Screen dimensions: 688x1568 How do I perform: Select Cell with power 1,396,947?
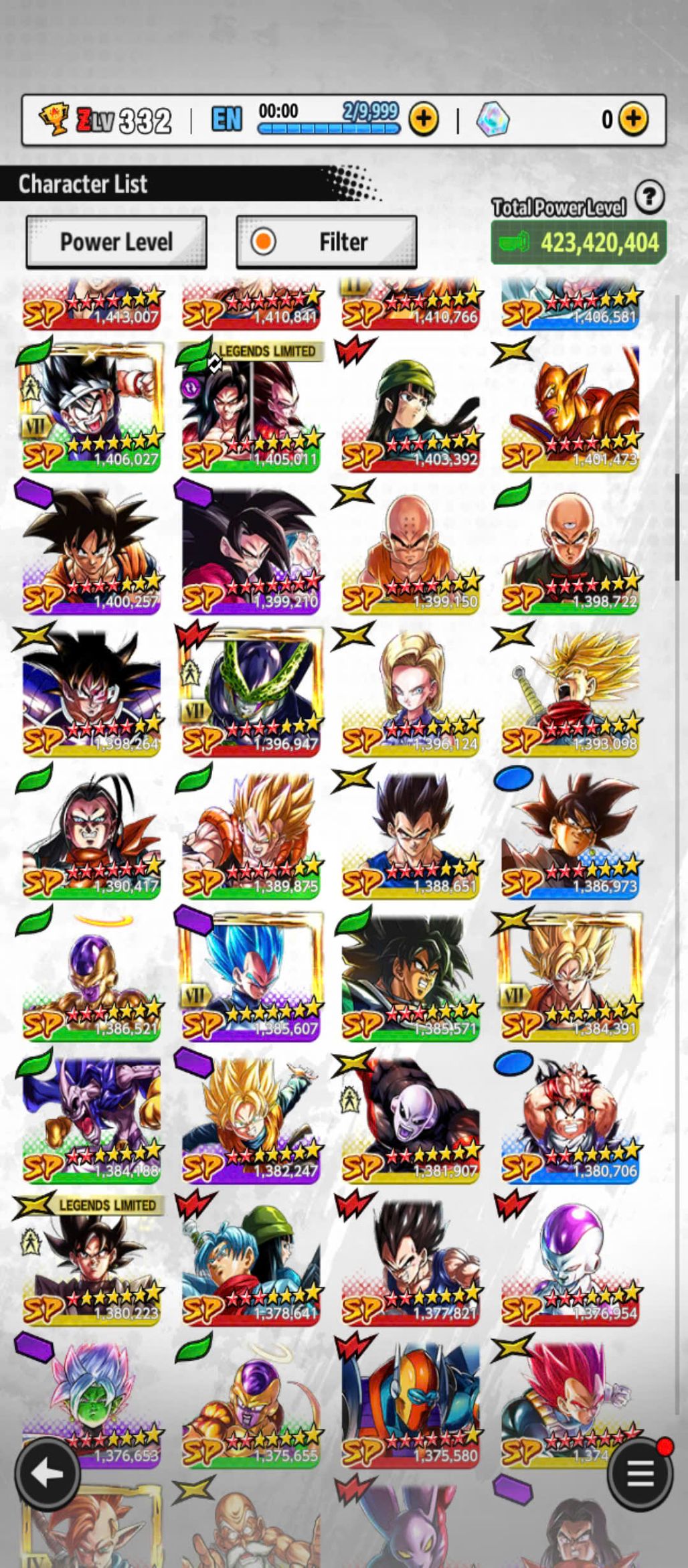coord(251,692)
